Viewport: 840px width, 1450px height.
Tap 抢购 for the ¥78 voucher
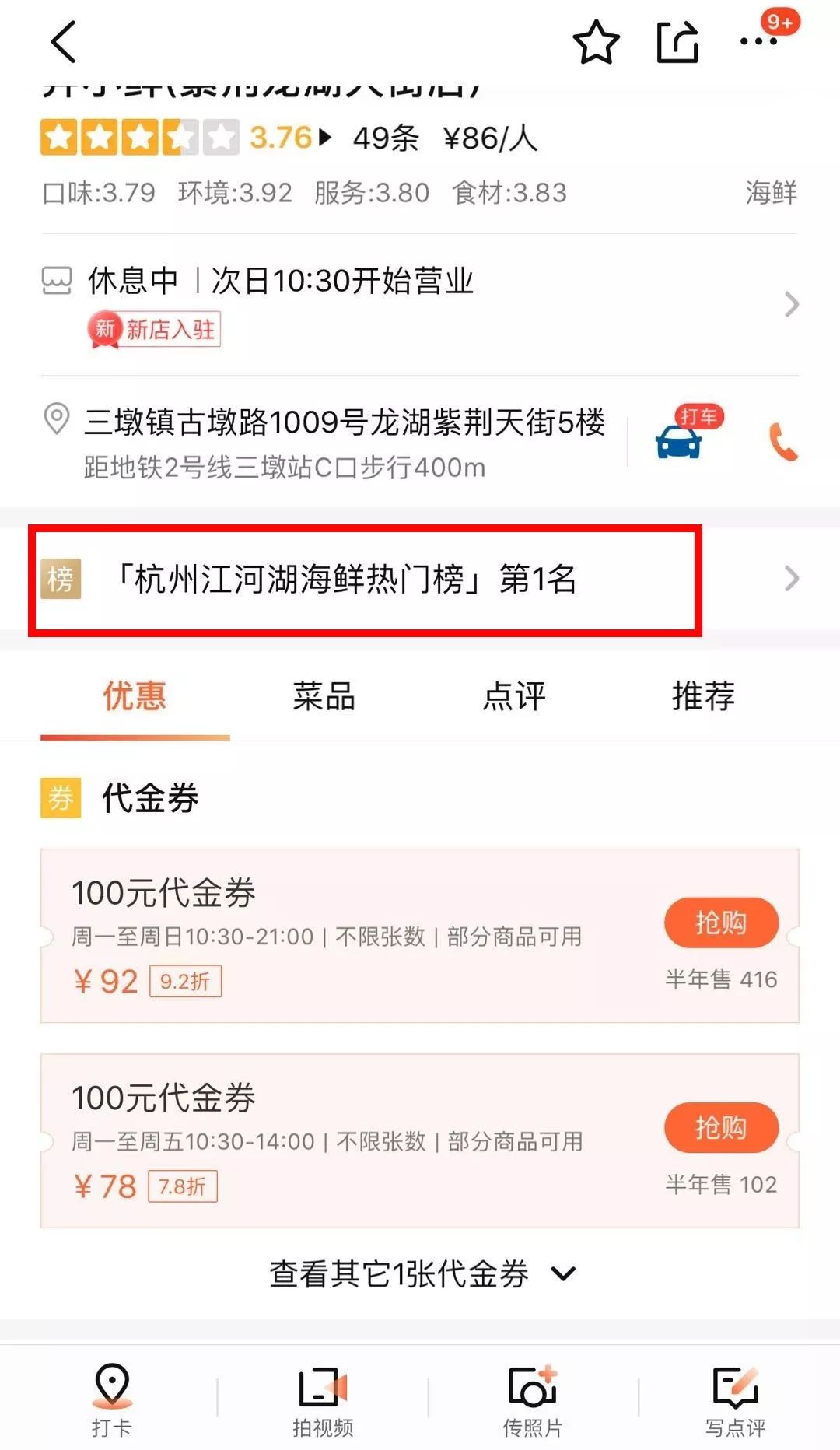click(x=721, y=1127)
